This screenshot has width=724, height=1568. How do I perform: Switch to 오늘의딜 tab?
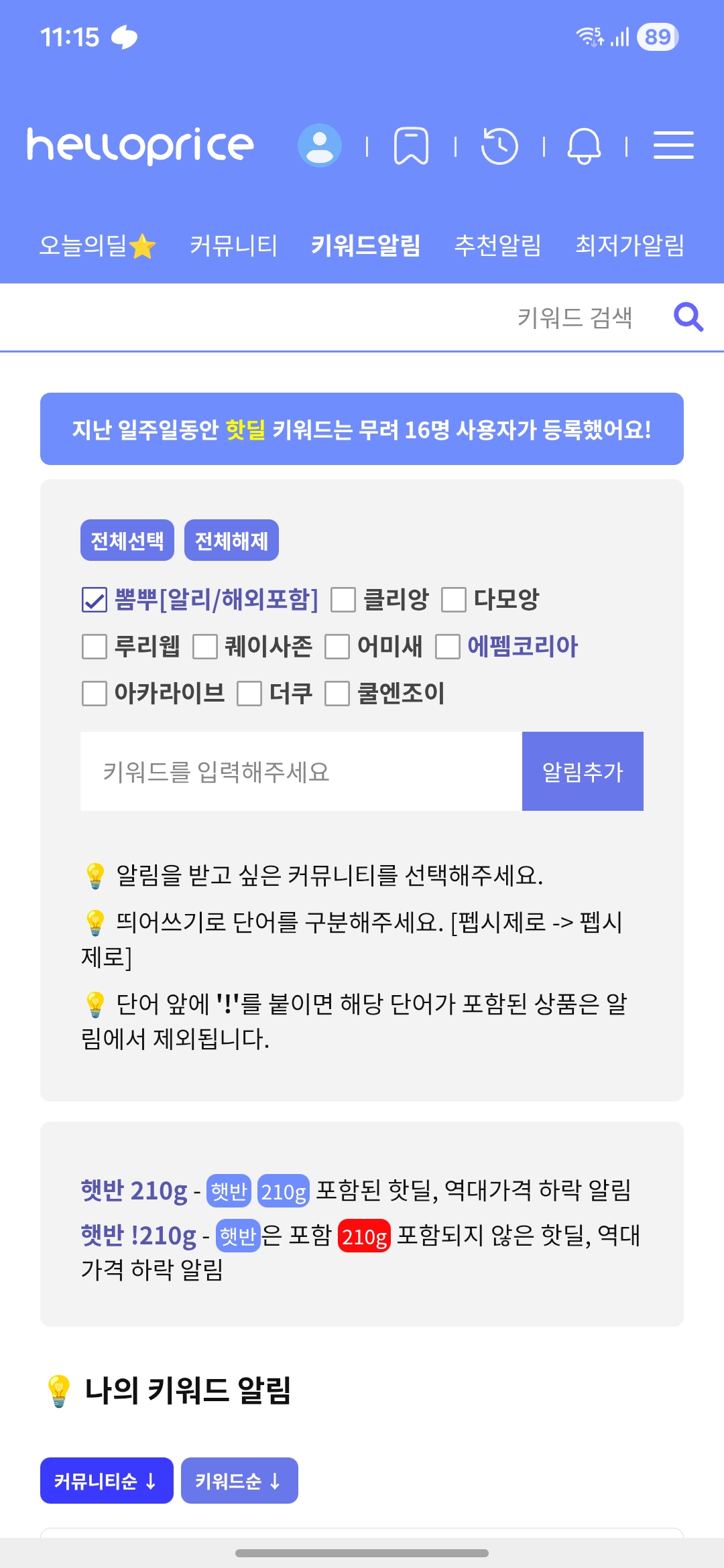pos(97,245)
